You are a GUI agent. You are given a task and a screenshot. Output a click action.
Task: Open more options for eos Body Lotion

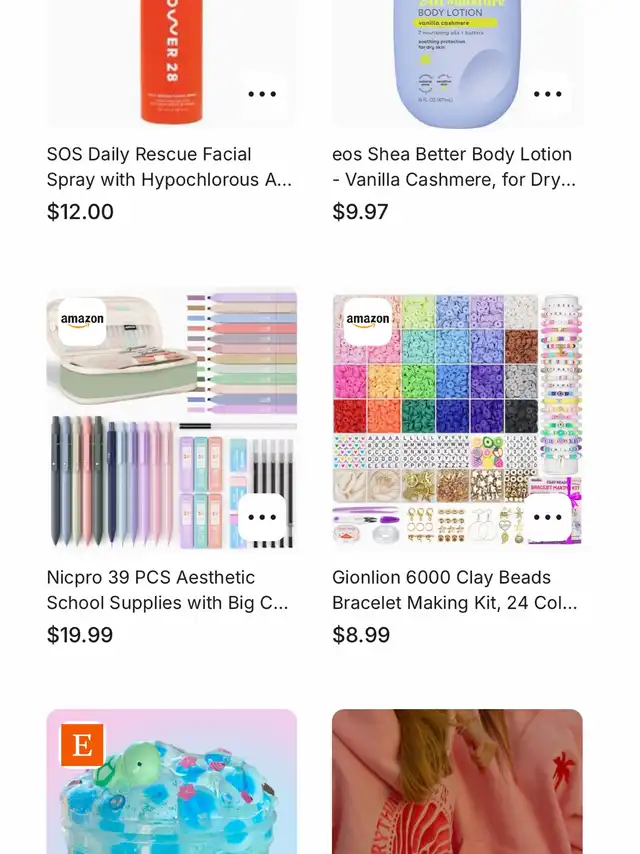pyautogui.click(x=547, y=95)
